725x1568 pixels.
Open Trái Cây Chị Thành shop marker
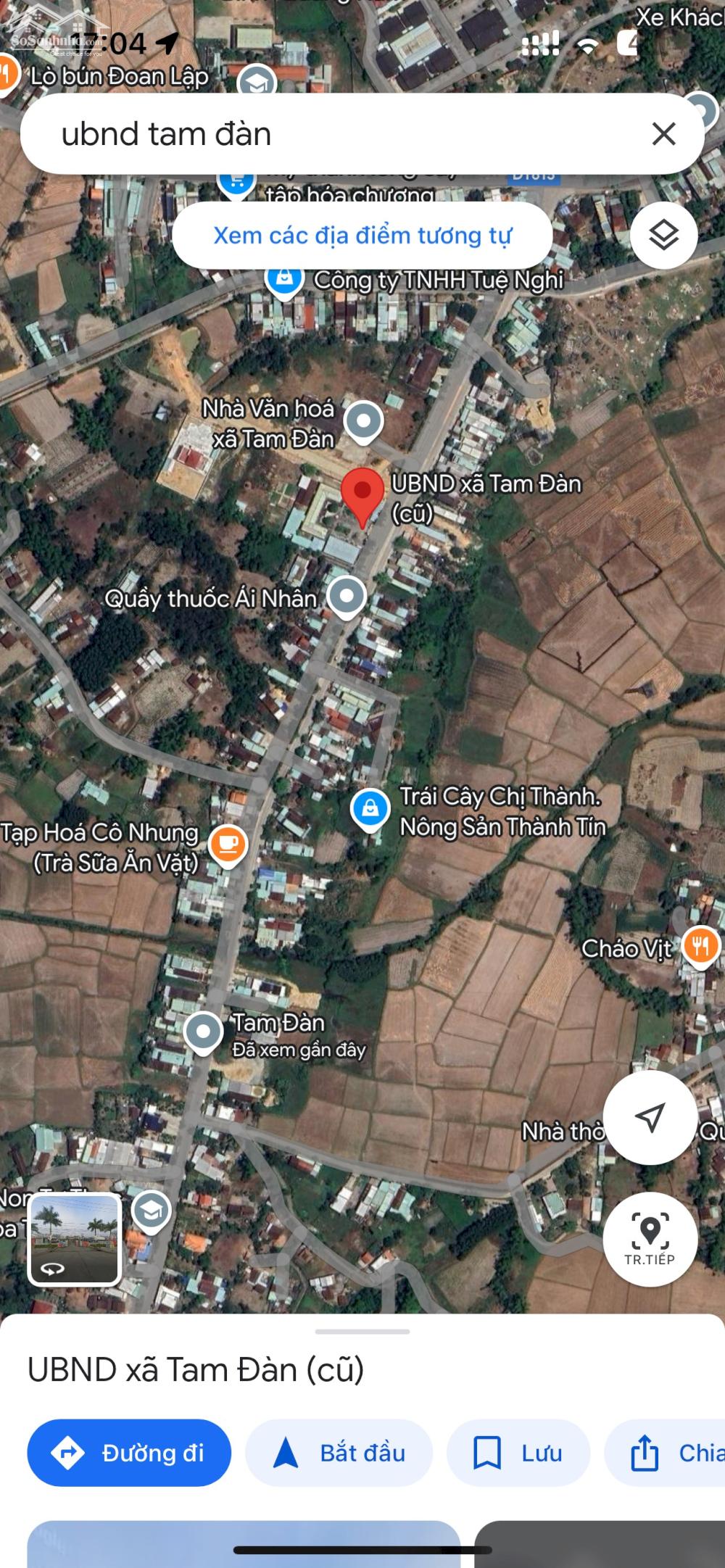[370, 808]
